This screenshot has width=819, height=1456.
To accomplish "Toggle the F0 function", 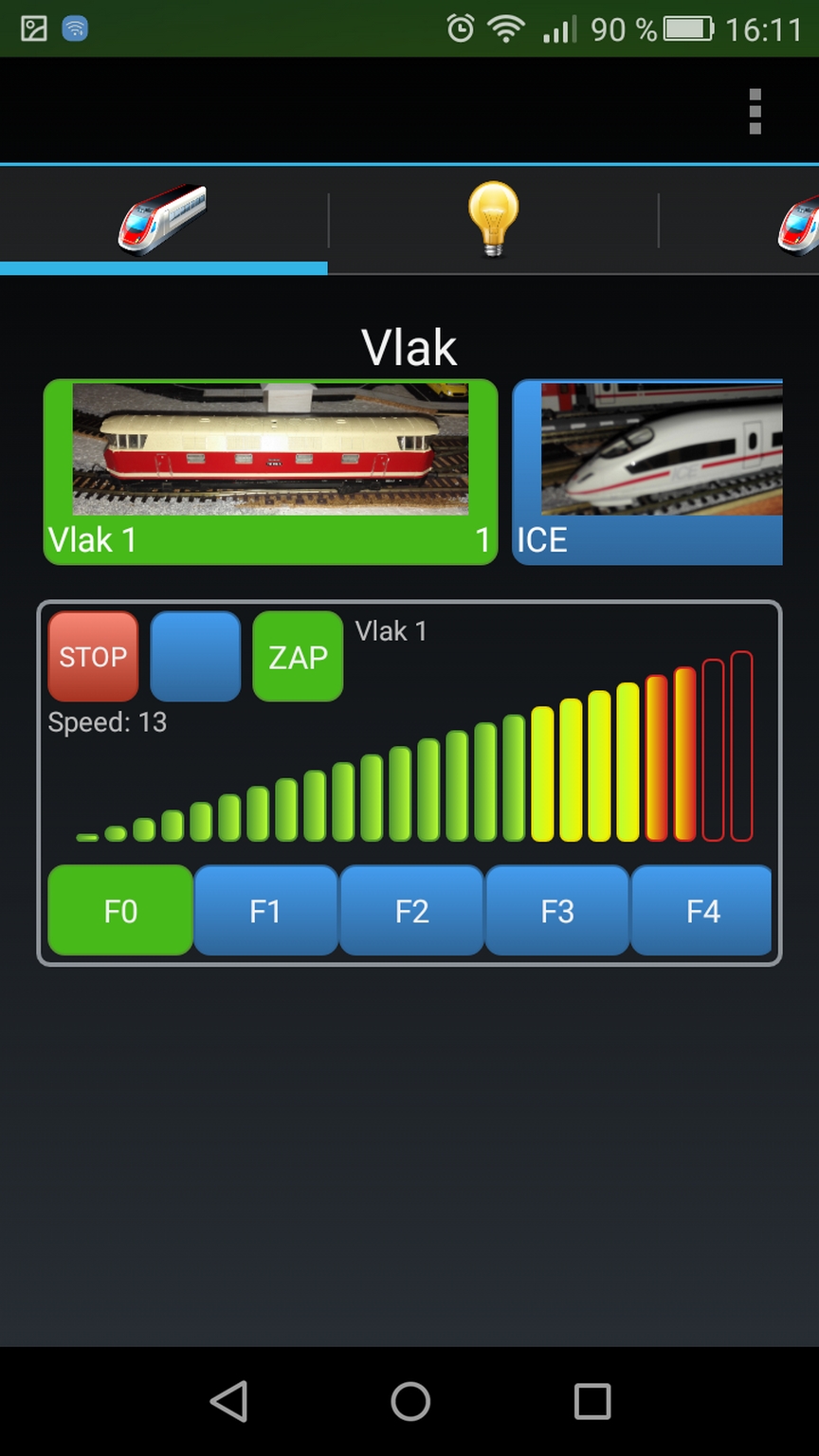I will pyautogui.click(x=120, y=911).
